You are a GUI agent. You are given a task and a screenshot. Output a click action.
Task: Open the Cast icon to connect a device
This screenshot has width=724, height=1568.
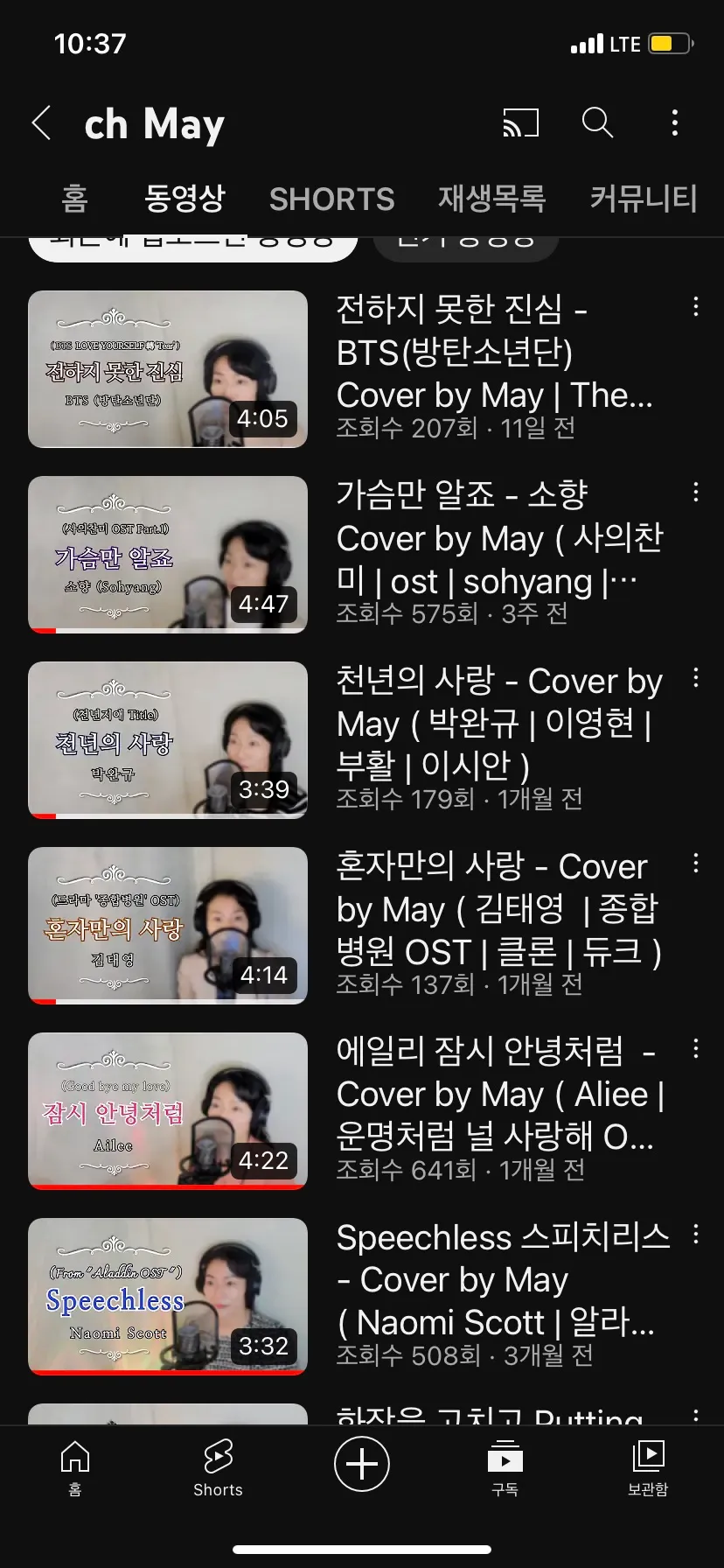[520, 123]
